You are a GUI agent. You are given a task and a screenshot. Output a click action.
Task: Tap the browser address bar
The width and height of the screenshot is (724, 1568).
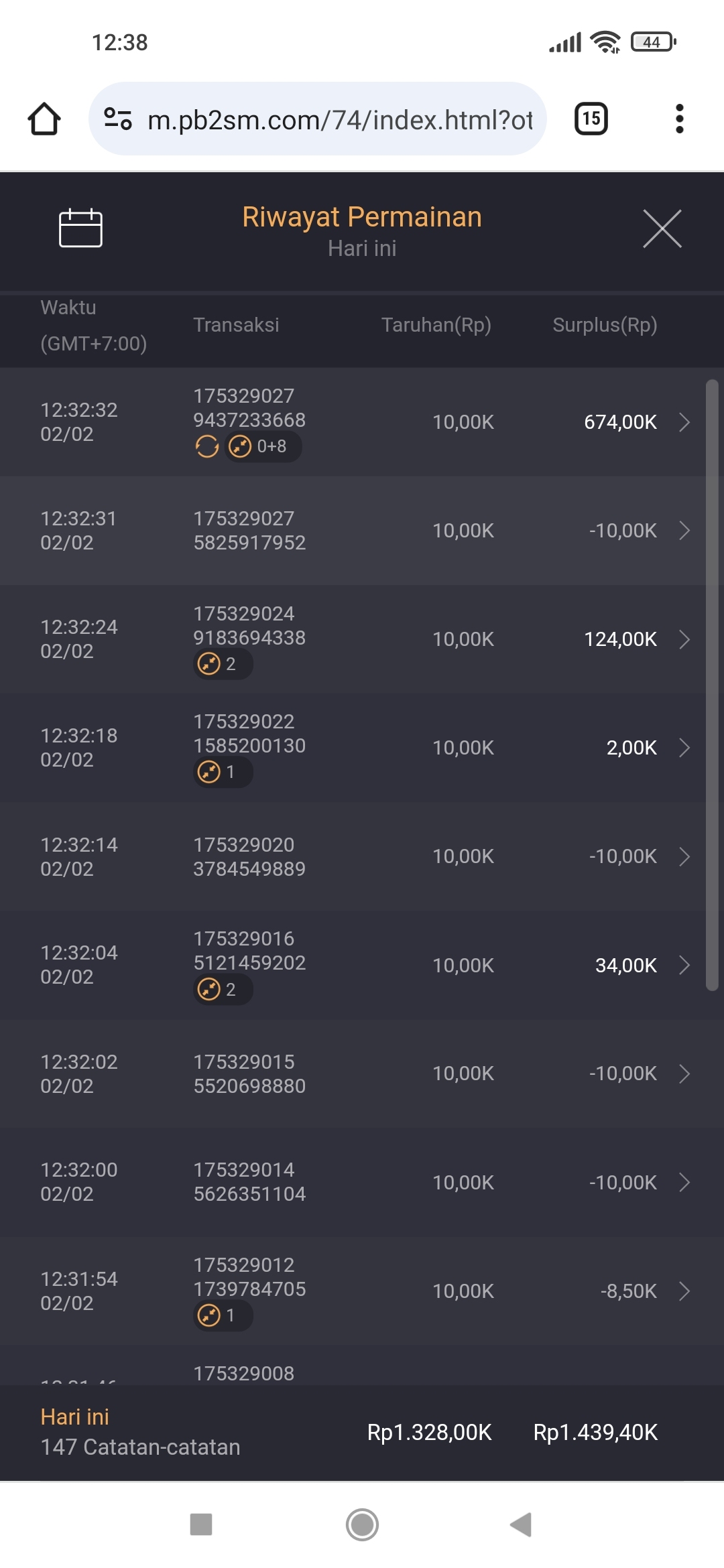339,120
